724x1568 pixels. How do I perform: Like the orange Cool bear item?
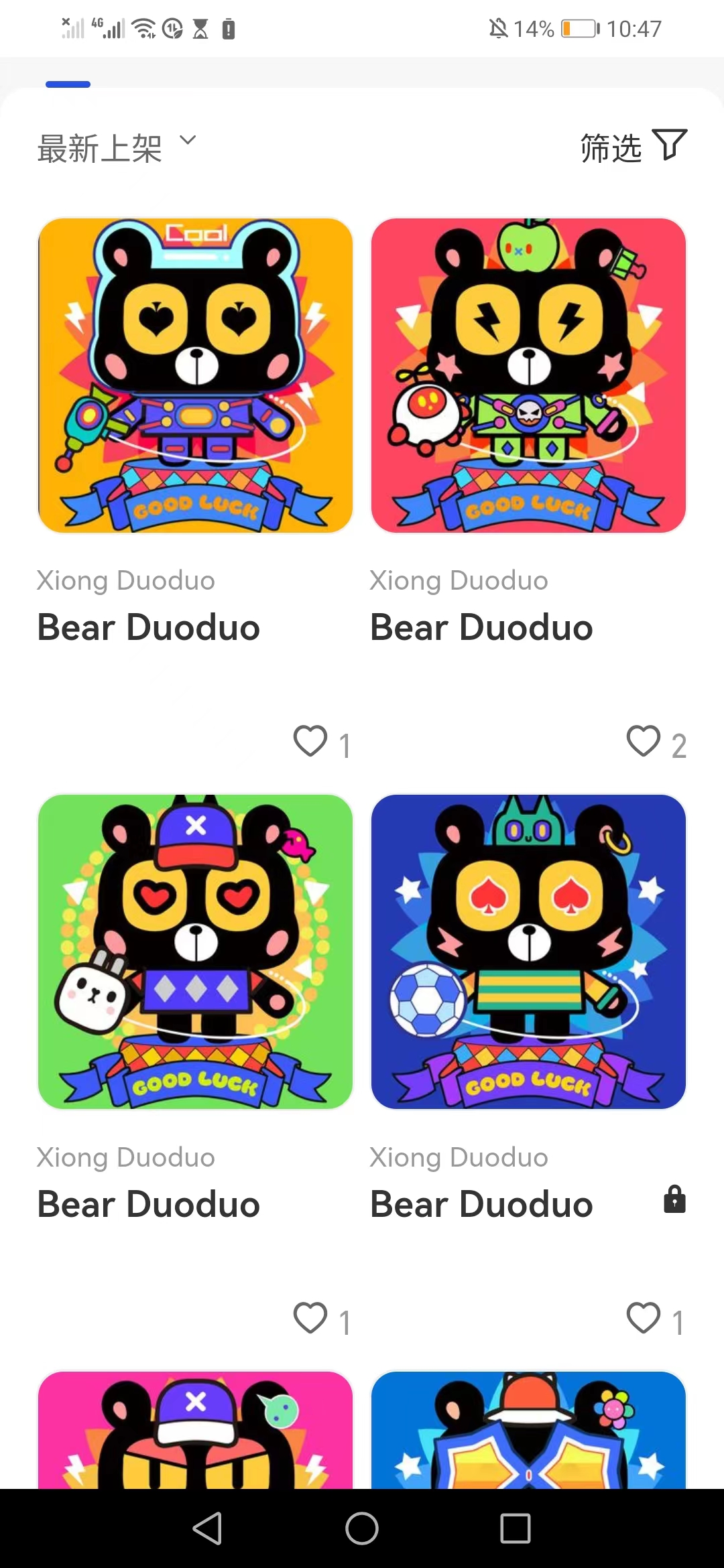[310, 741]
